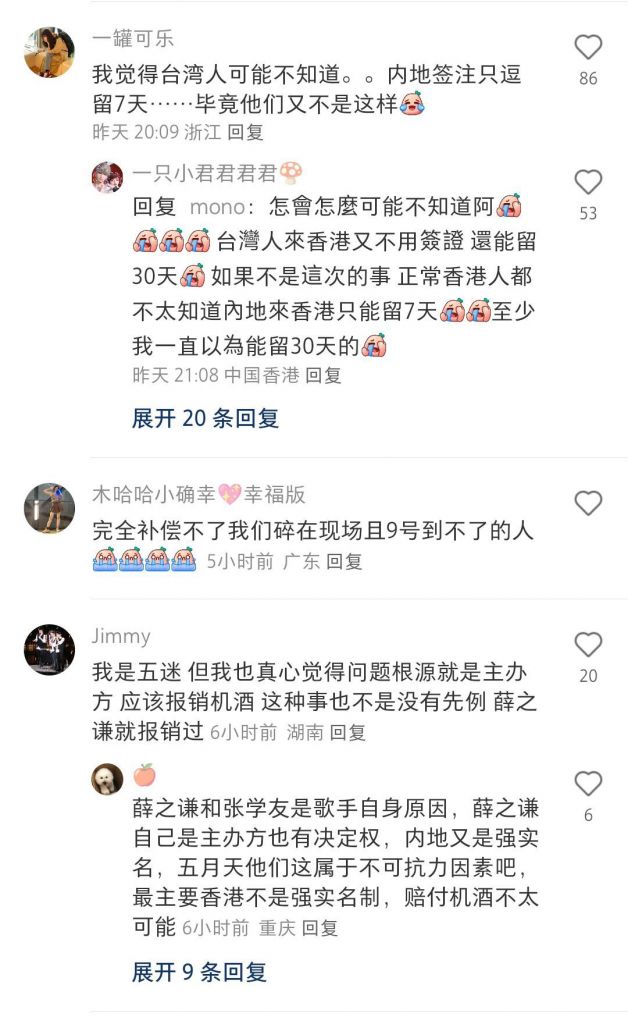The height and width of the screenshot is (1024, 628).
Task: Reply to Jimmy's comment from 湖南
Action: click(349, 732)
